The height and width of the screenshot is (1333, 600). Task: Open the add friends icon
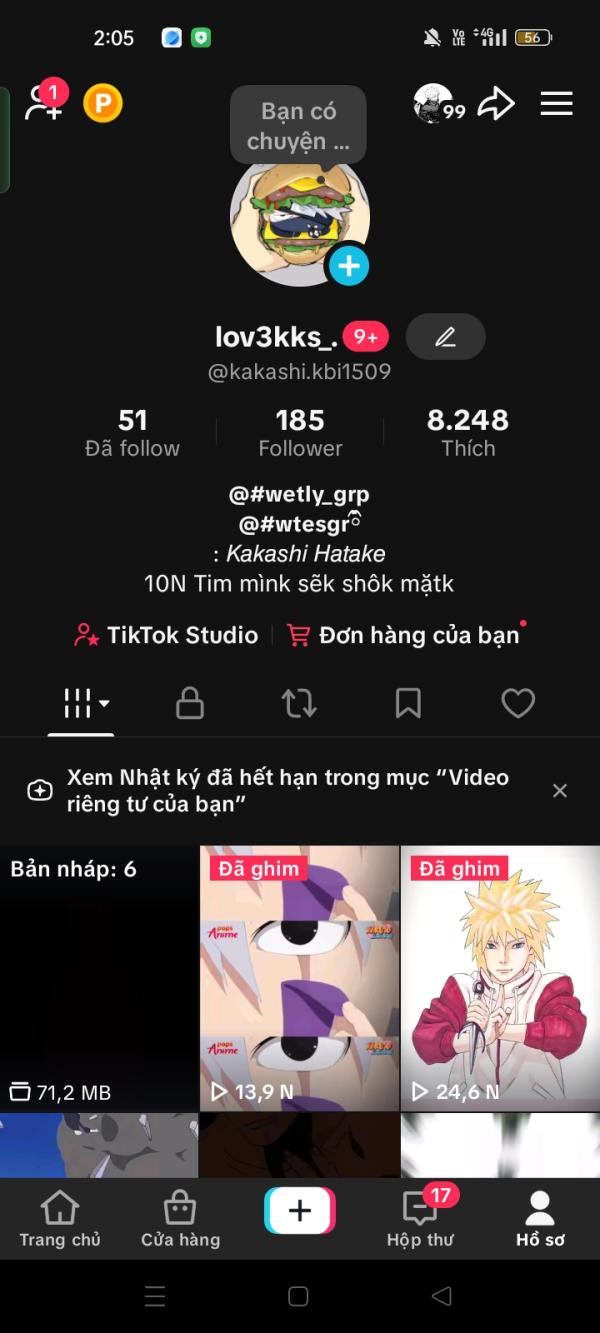[x=44, y=103]
